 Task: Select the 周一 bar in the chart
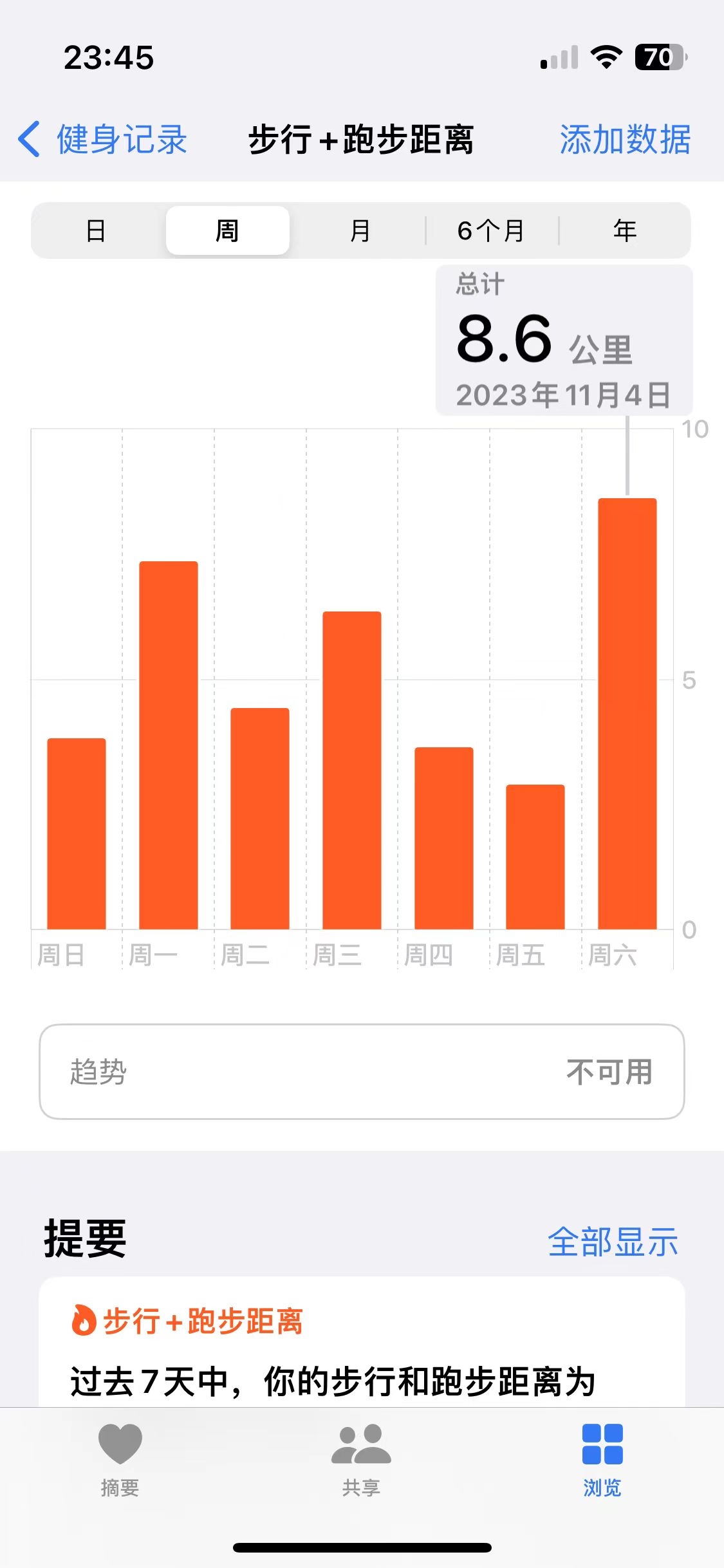(169, 745)
